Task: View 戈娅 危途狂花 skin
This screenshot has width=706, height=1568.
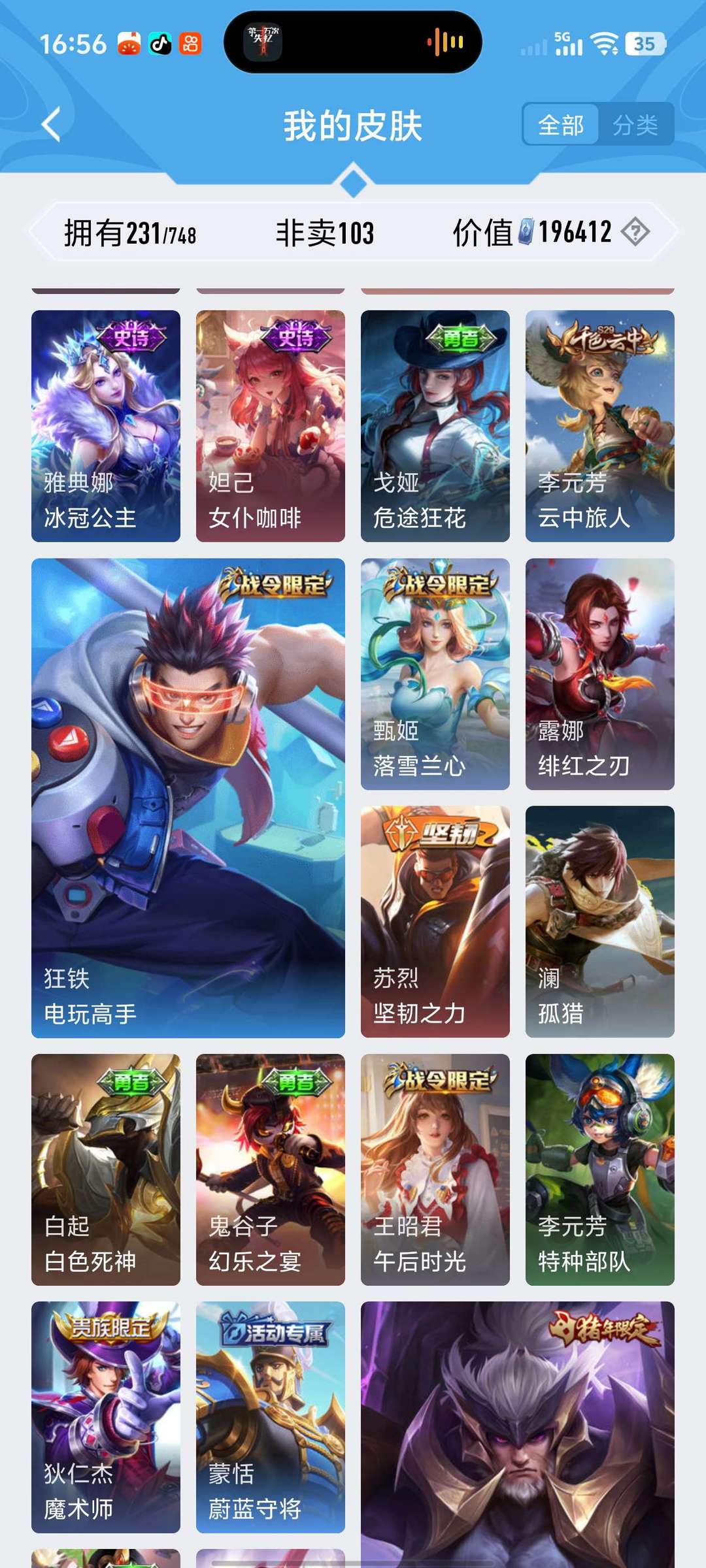Action: pyautogui.click(x=435, y=426)
